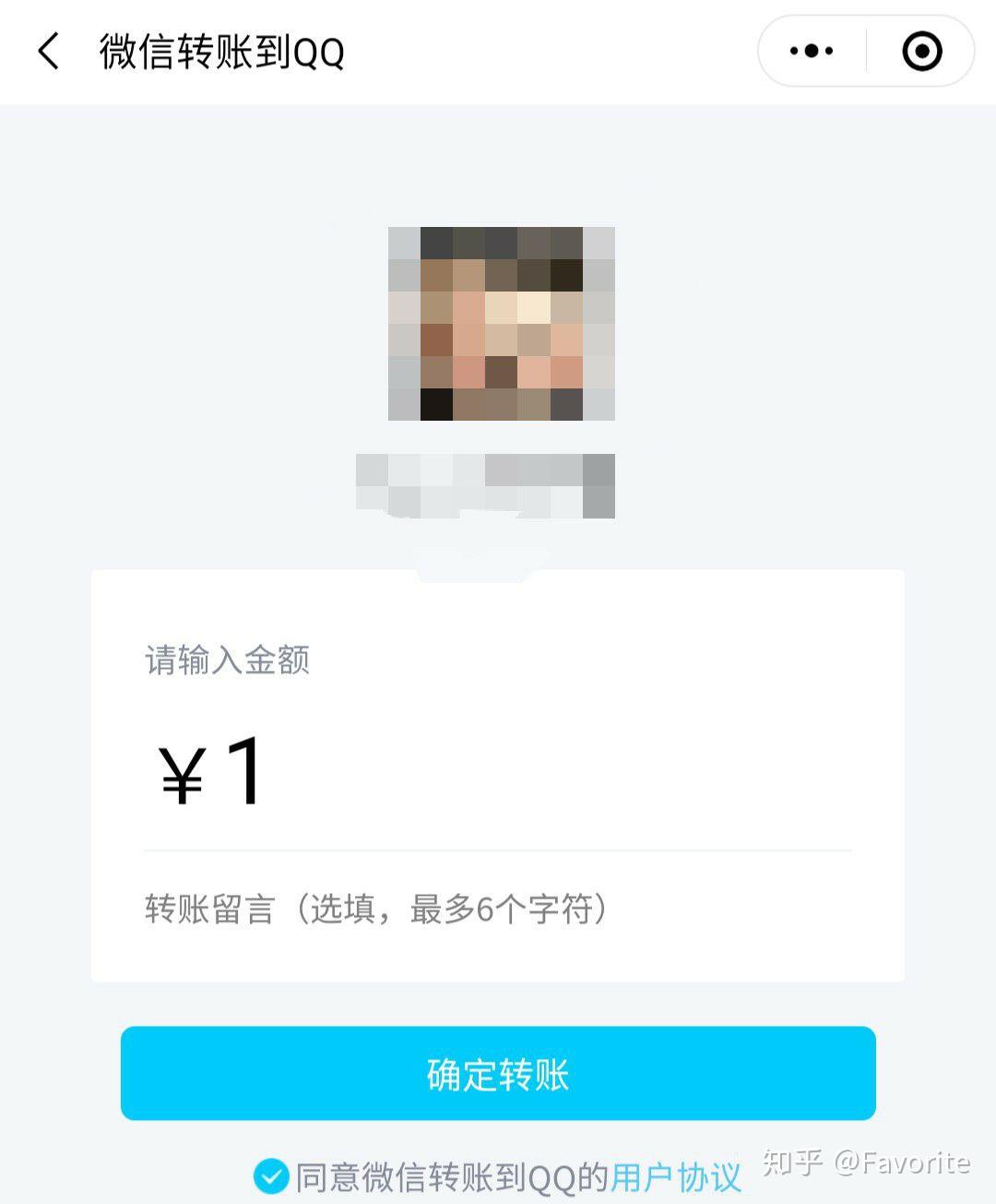Viewport: 996px width, 1204px height.
Task: Open the 用户协议 link
Action: 676,1177
